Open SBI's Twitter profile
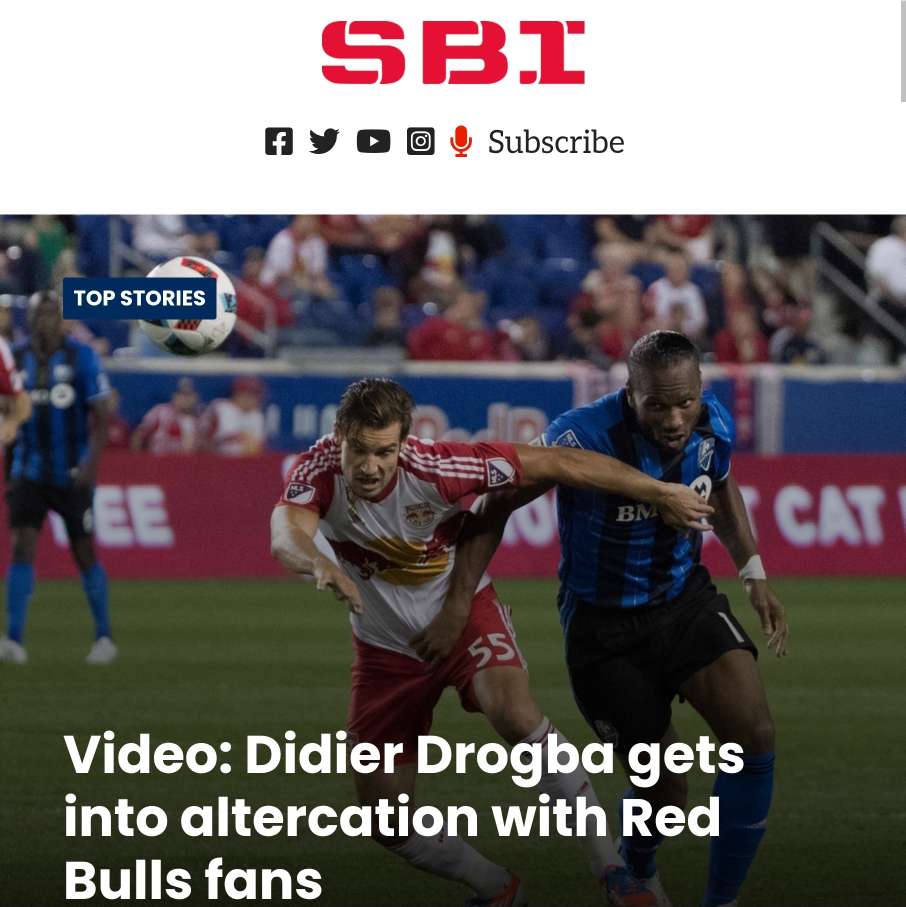Viewport: 906px width, 907px height. (x=324, y=142)
